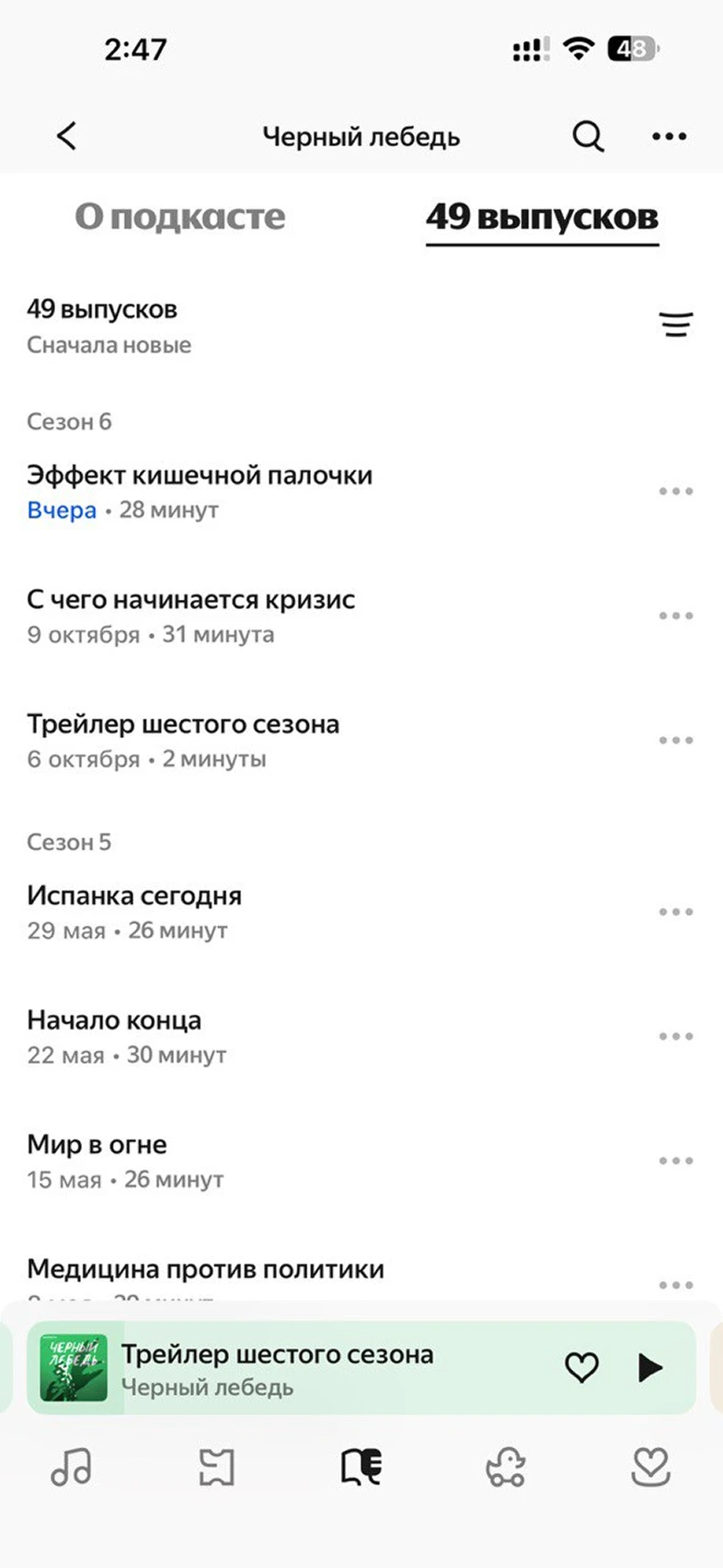This screenshot has width=723, height=1568.
Task: Open episode С чего начинается кризис
Action: 190,600
